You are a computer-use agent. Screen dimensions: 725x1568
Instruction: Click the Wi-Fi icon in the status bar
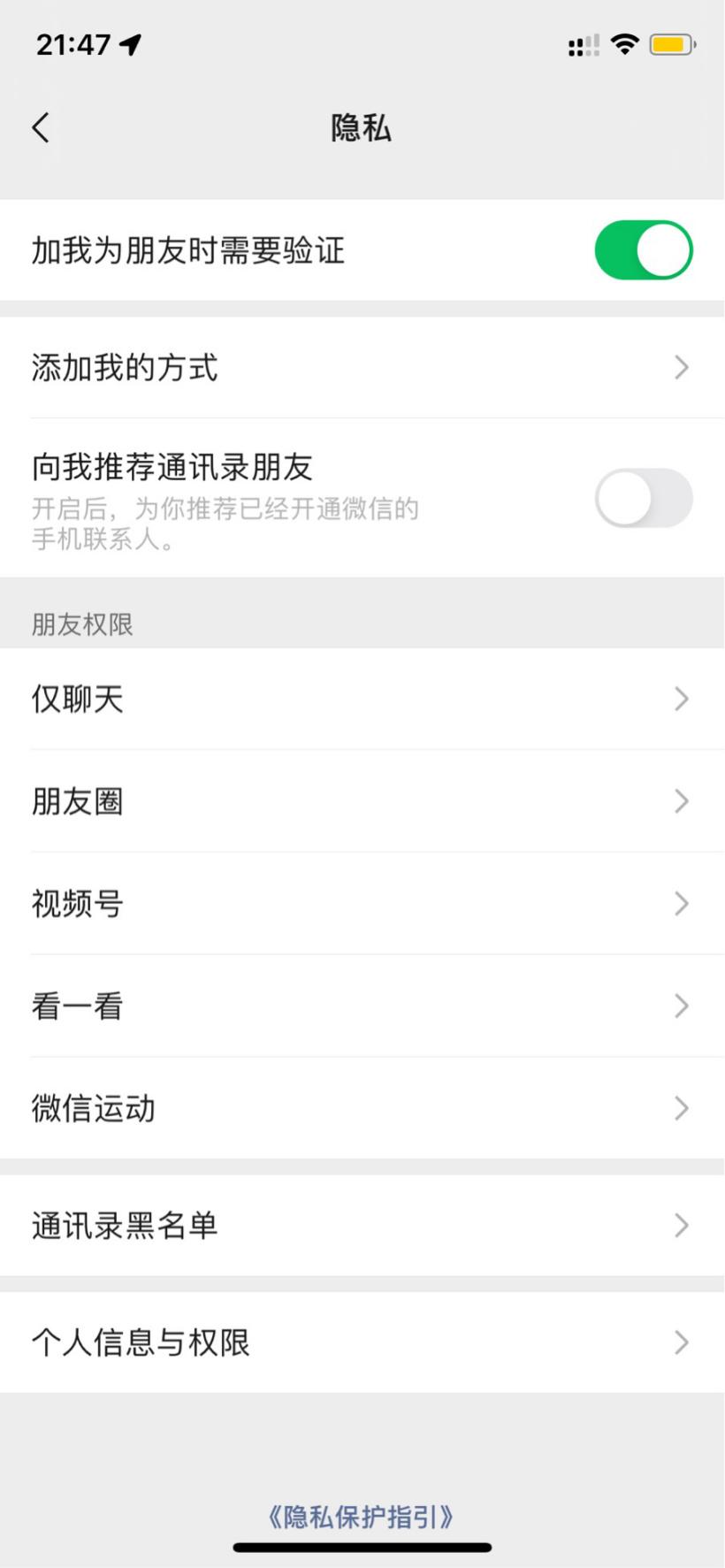click(x=624, y=42)
